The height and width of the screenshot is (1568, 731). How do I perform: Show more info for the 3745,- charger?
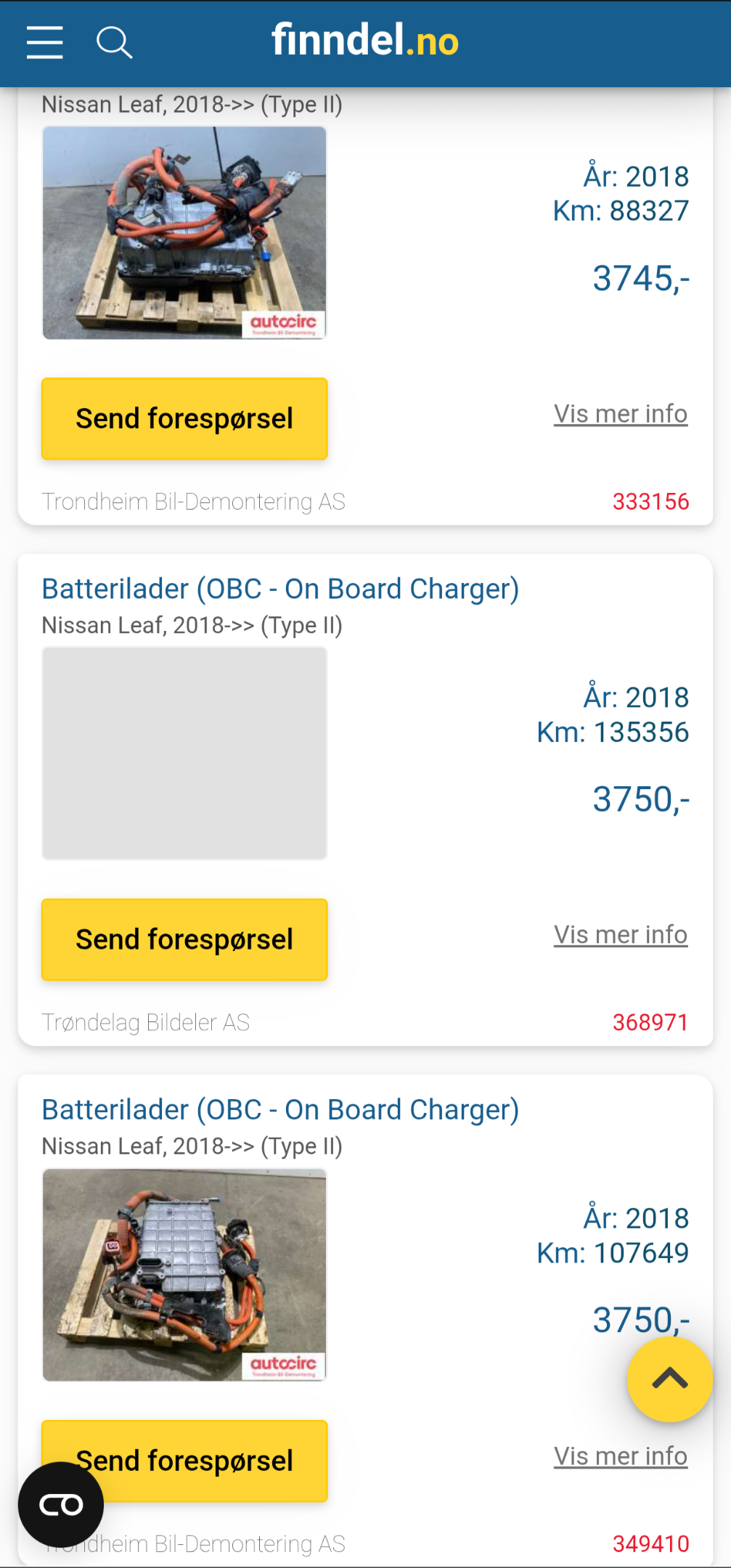pos(620,414)
